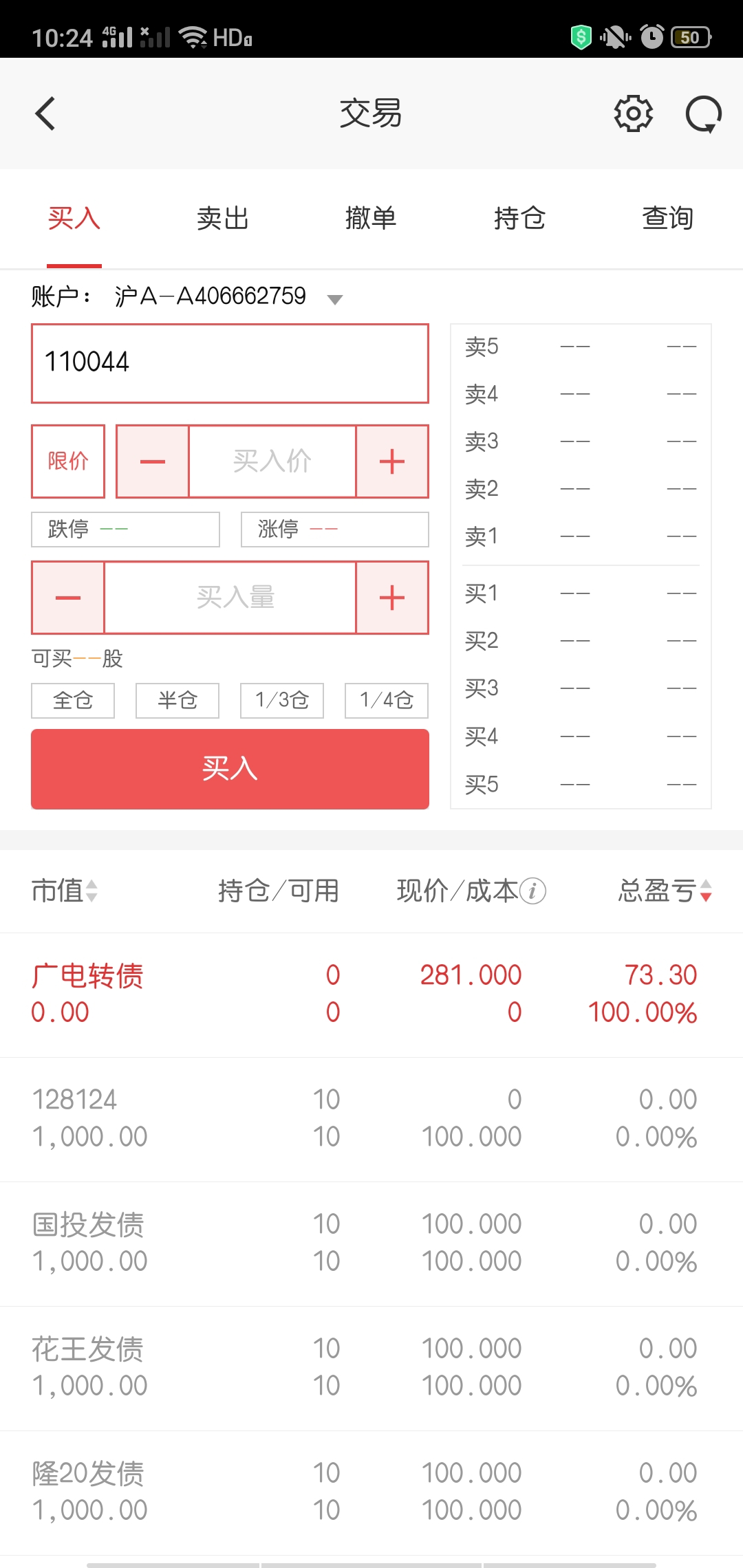This screenshot has height=1568, width=743.
Task: Refresh the trading page
Action: click(x=704, y=114)
